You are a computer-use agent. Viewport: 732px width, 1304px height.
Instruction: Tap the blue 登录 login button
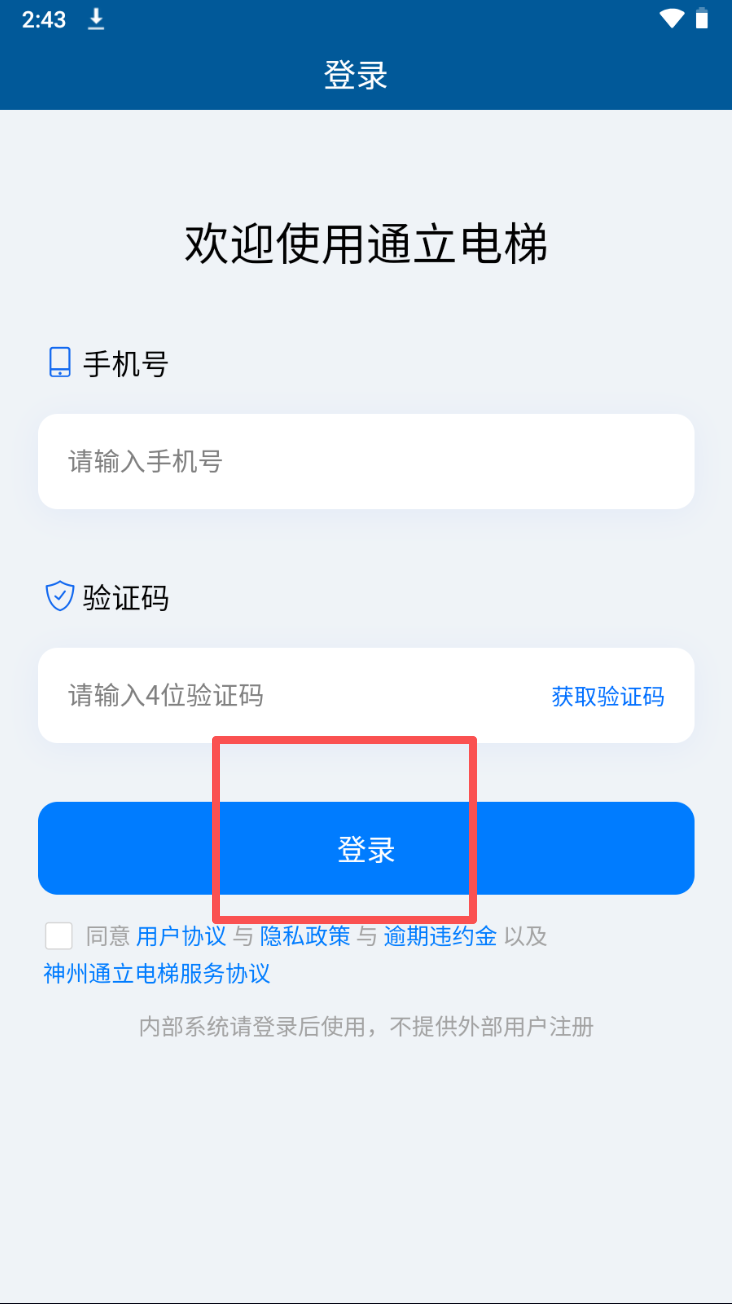click(x=366, y=849)
